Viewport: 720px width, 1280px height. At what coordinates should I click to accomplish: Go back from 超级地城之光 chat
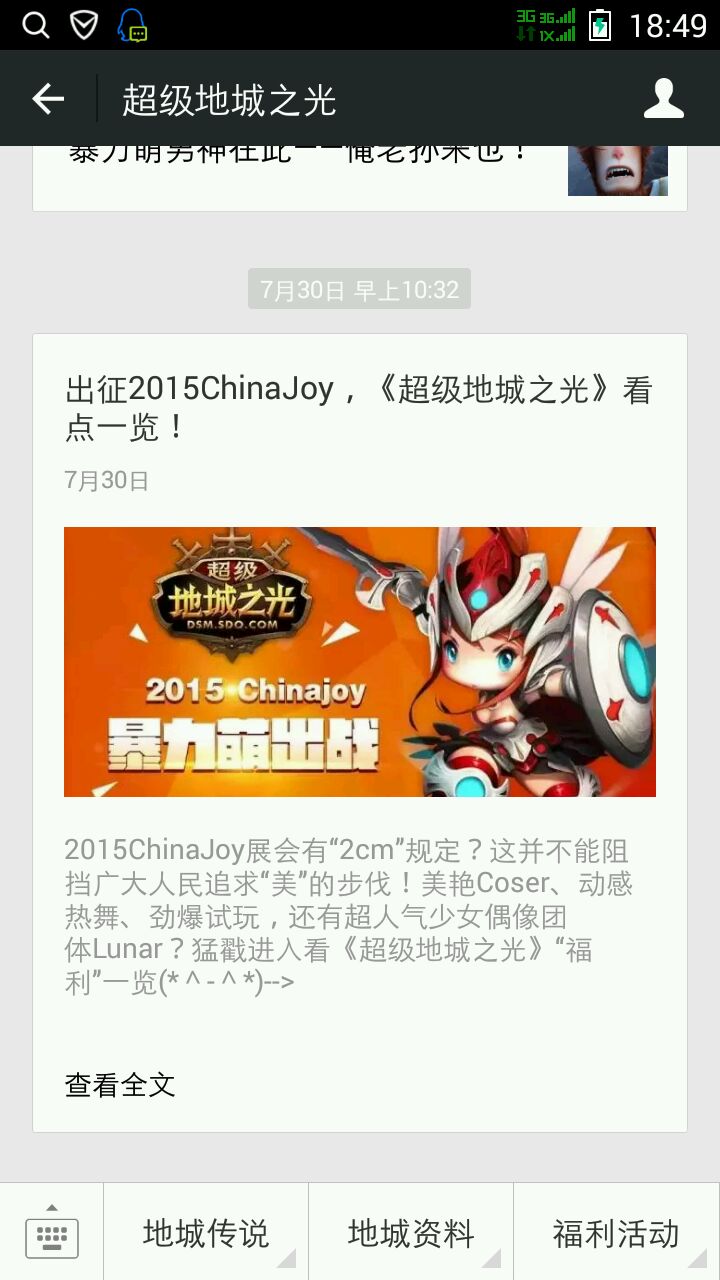pos(48,99)
